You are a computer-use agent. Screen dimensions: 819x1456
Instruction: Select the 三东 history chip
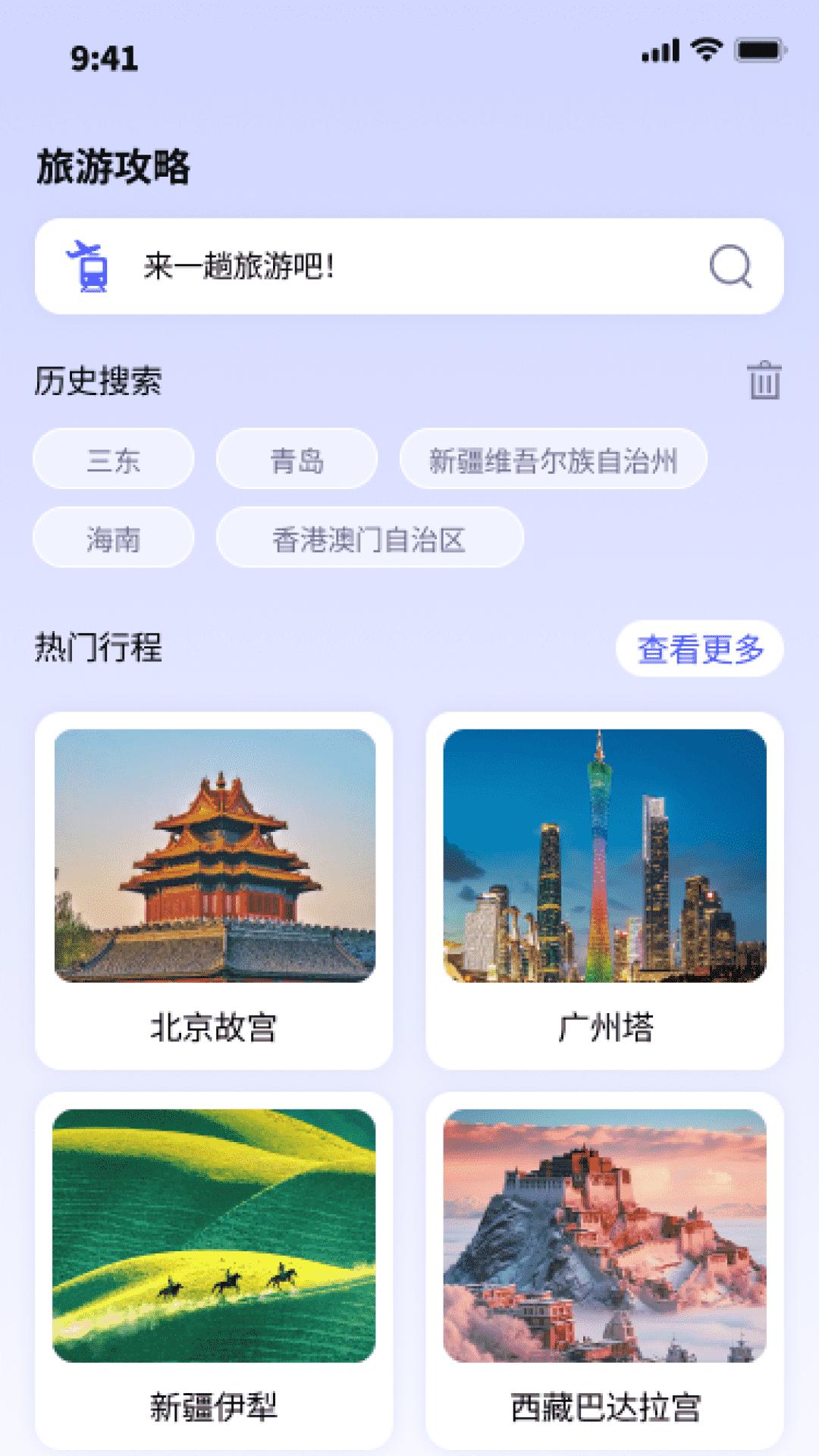coord(114,459)
